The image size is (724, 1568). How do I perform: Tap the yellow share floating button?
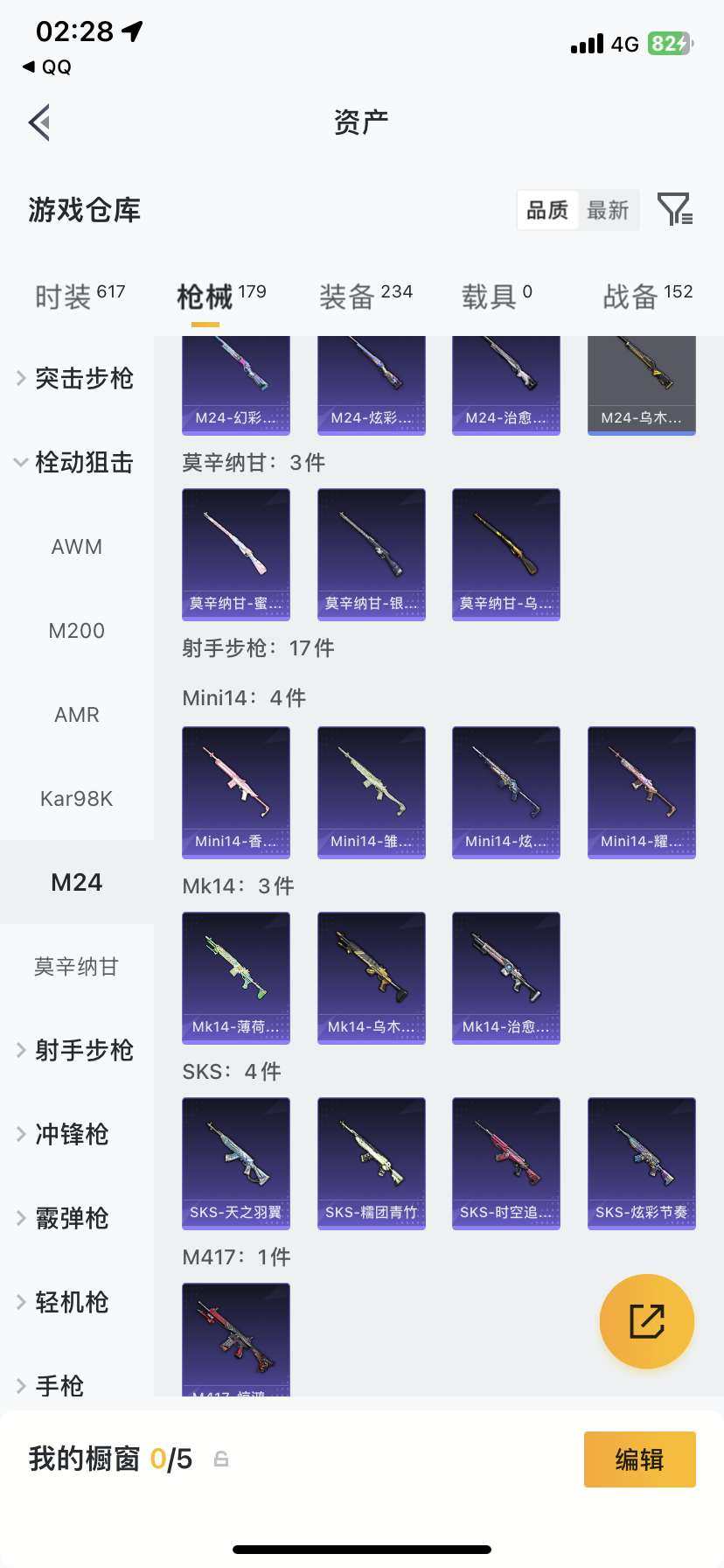(x=645, y=1321)
